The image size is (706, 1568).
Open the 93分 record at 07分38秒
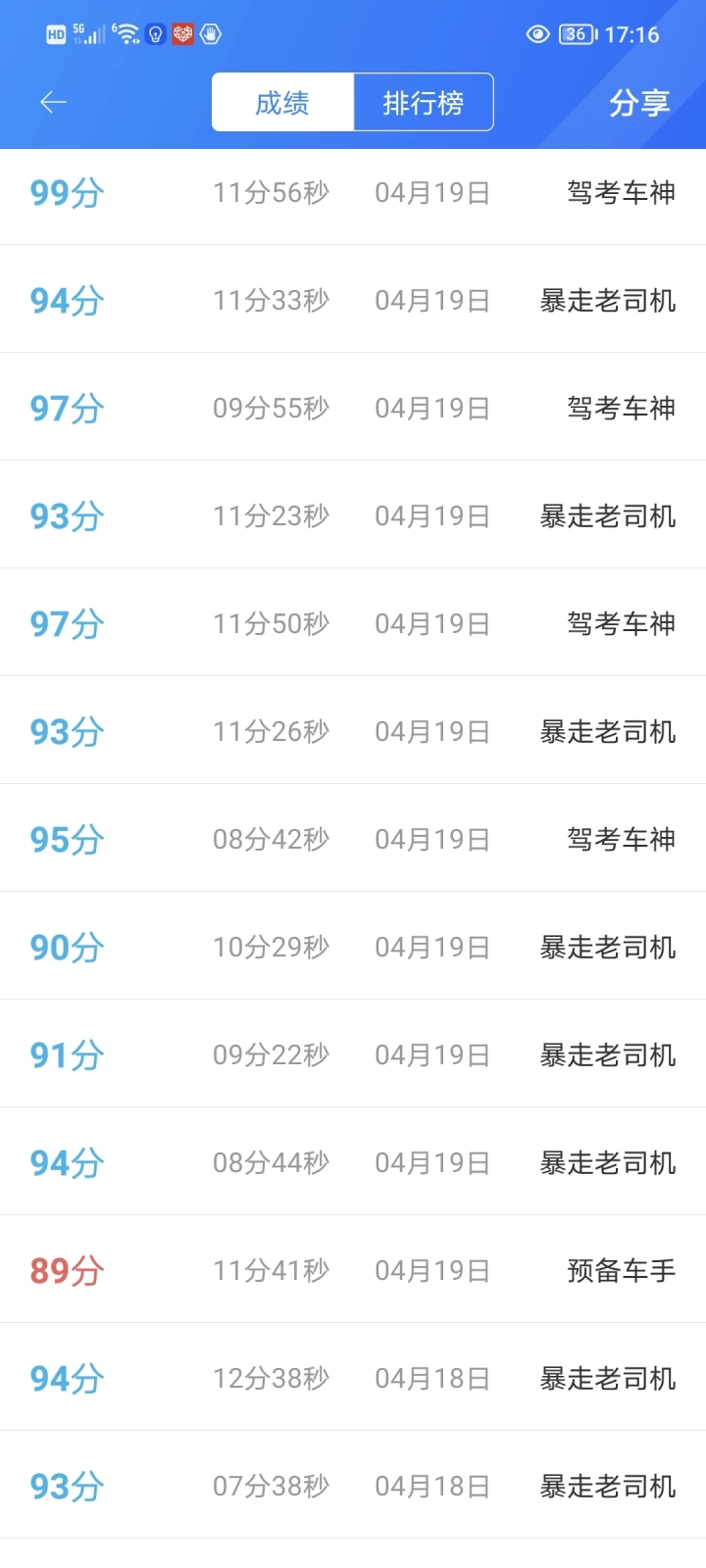pyautogui.click(x=353, y=1485)
